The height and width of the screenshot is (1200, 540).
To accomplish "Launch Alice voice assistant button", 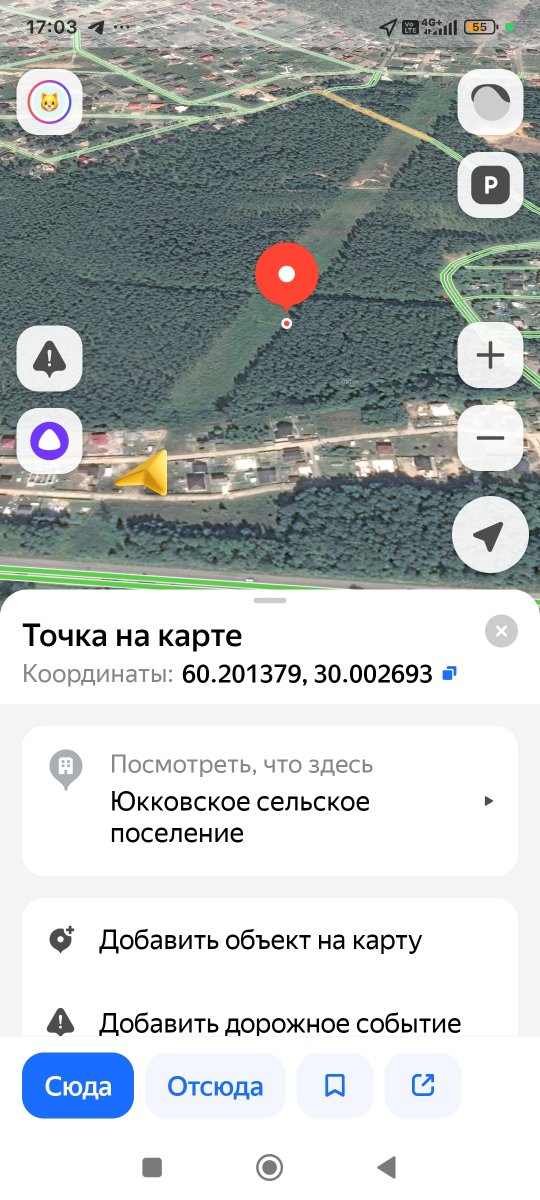I will click(x=49, y=440).
